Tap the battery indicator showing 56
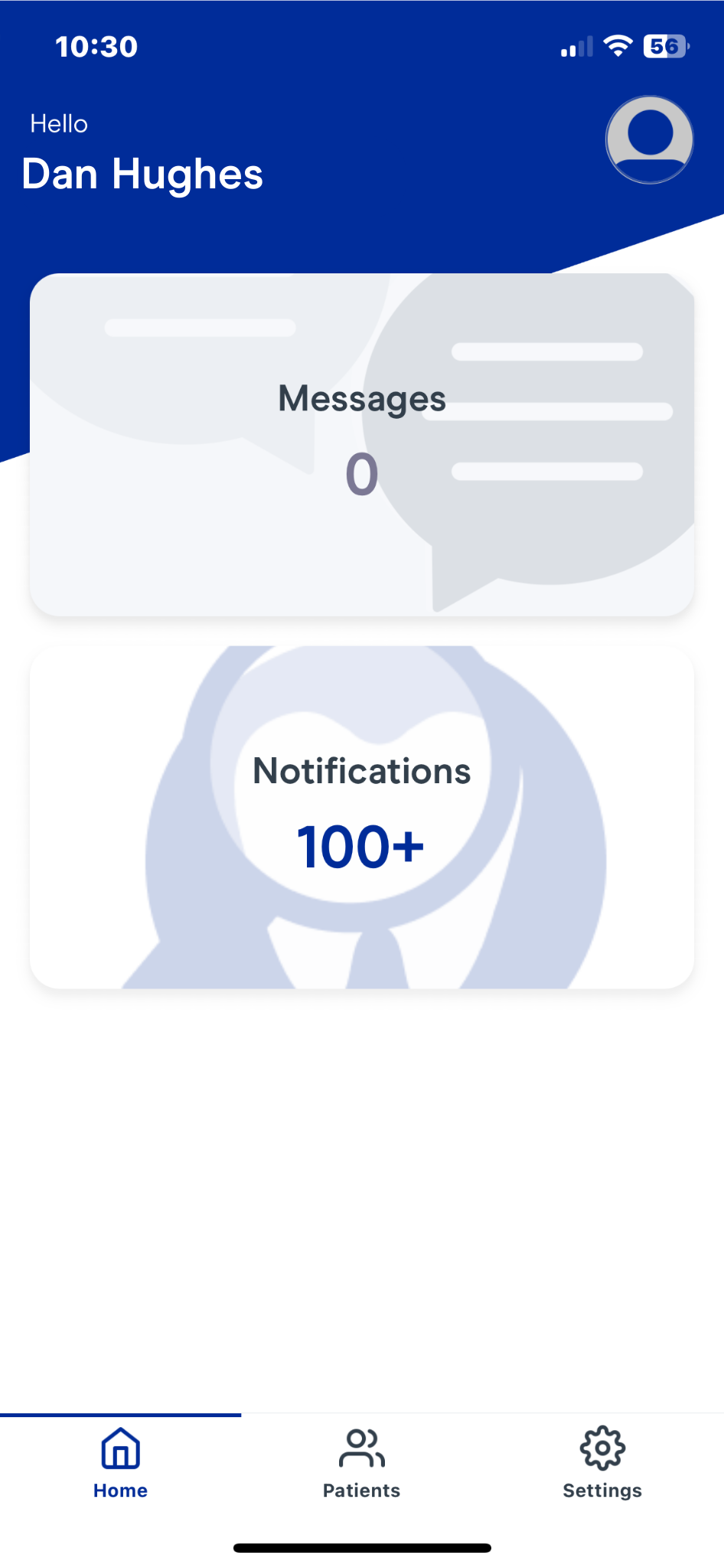This screenshot has width=724, height=1568. point(664,46)
